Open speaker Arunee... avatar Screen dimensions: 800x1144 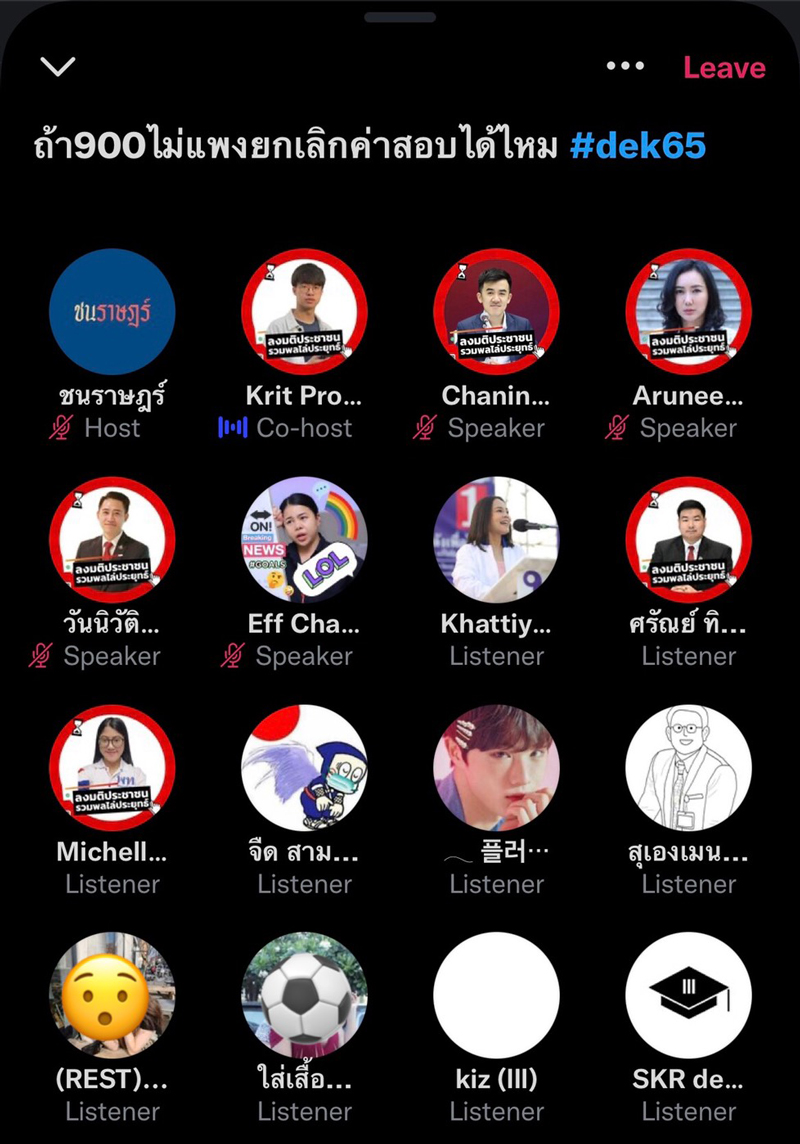[688, 312]
